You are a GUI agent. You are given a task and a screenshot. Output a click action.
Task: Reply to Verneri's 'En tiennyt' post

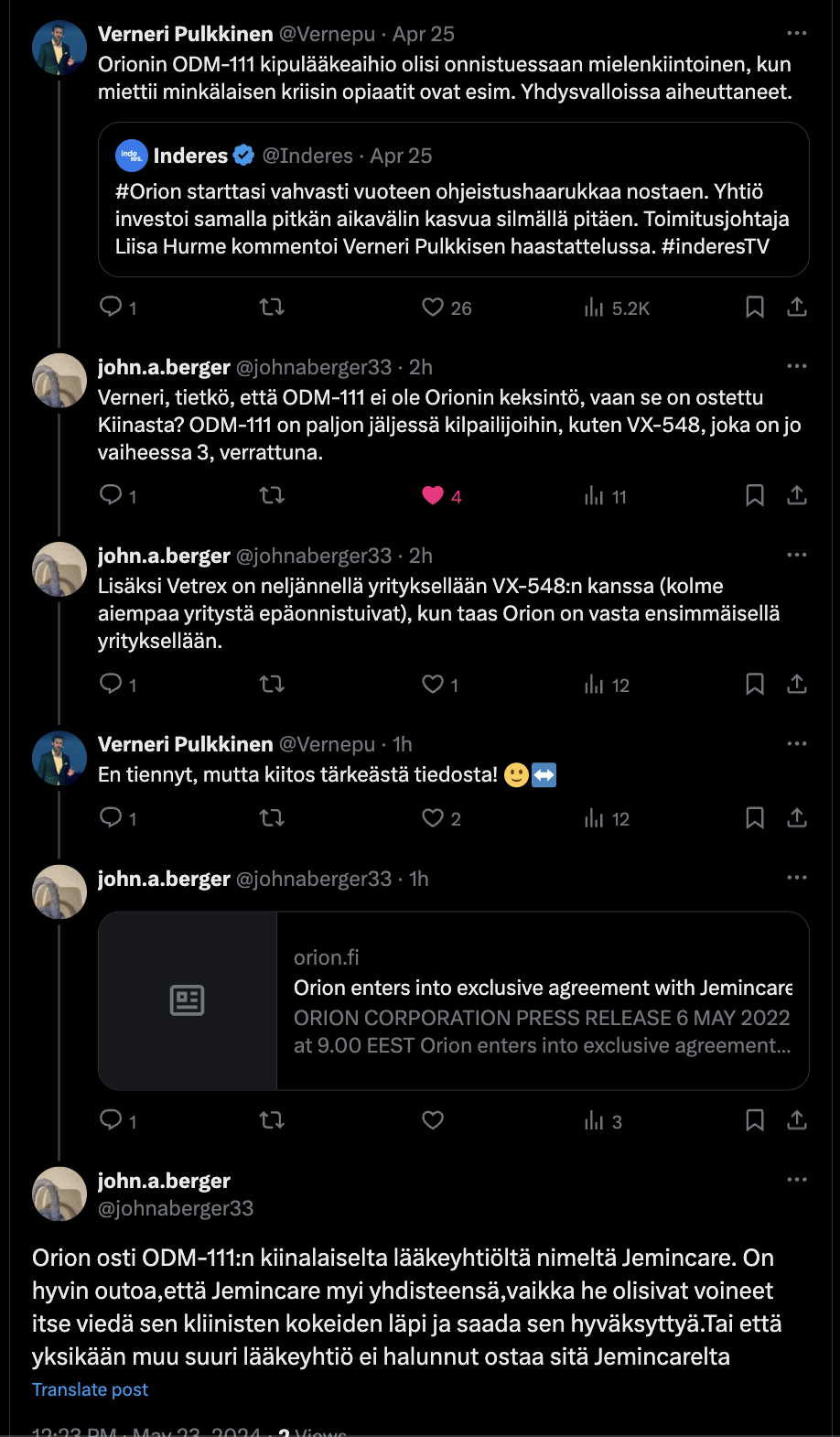pos(111,818)
